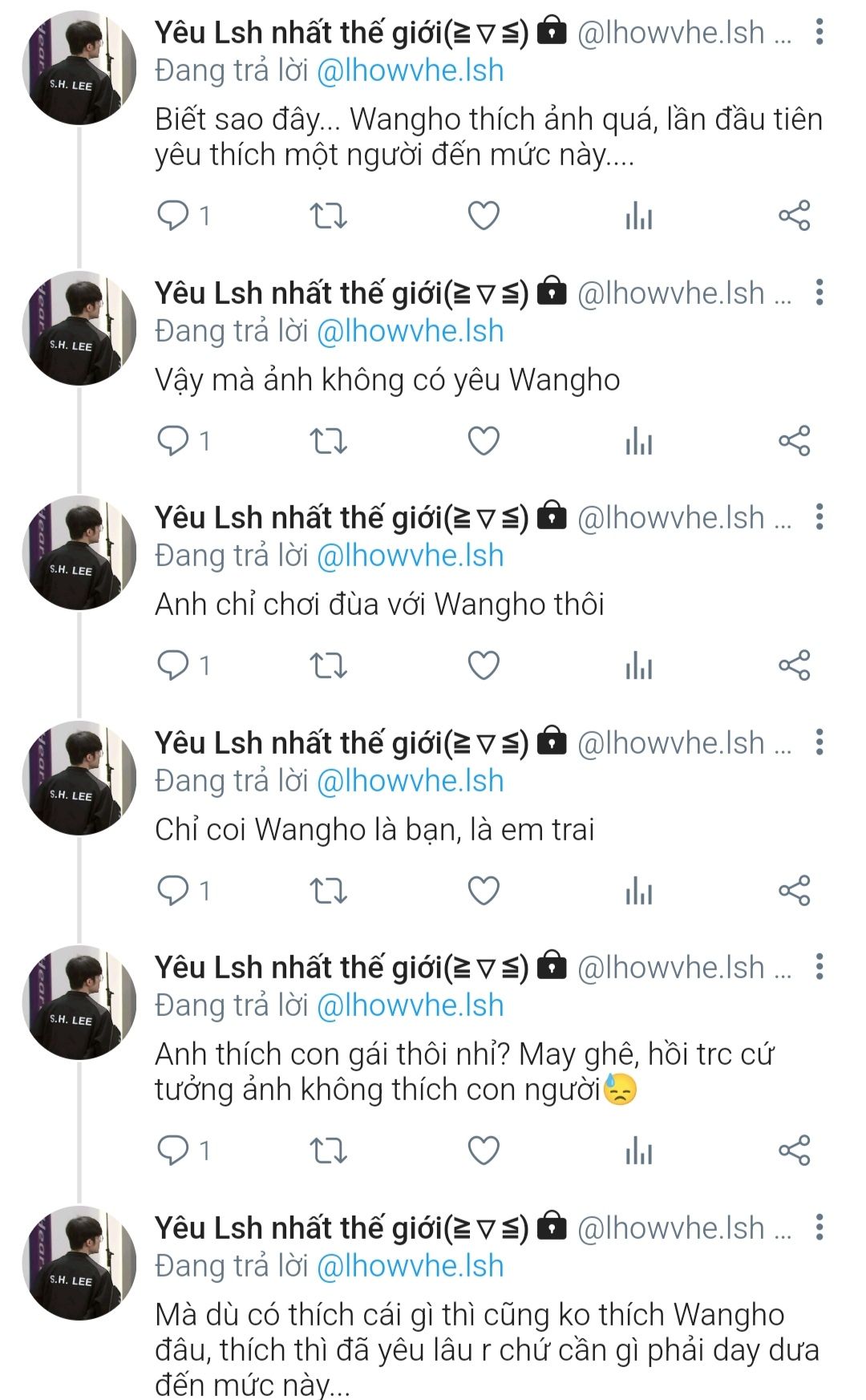The width and height of the screenshot is (866, 1400).
Task: Open overflow menu on tweet 'Biết sao đây'
Action: click(819, 32)
